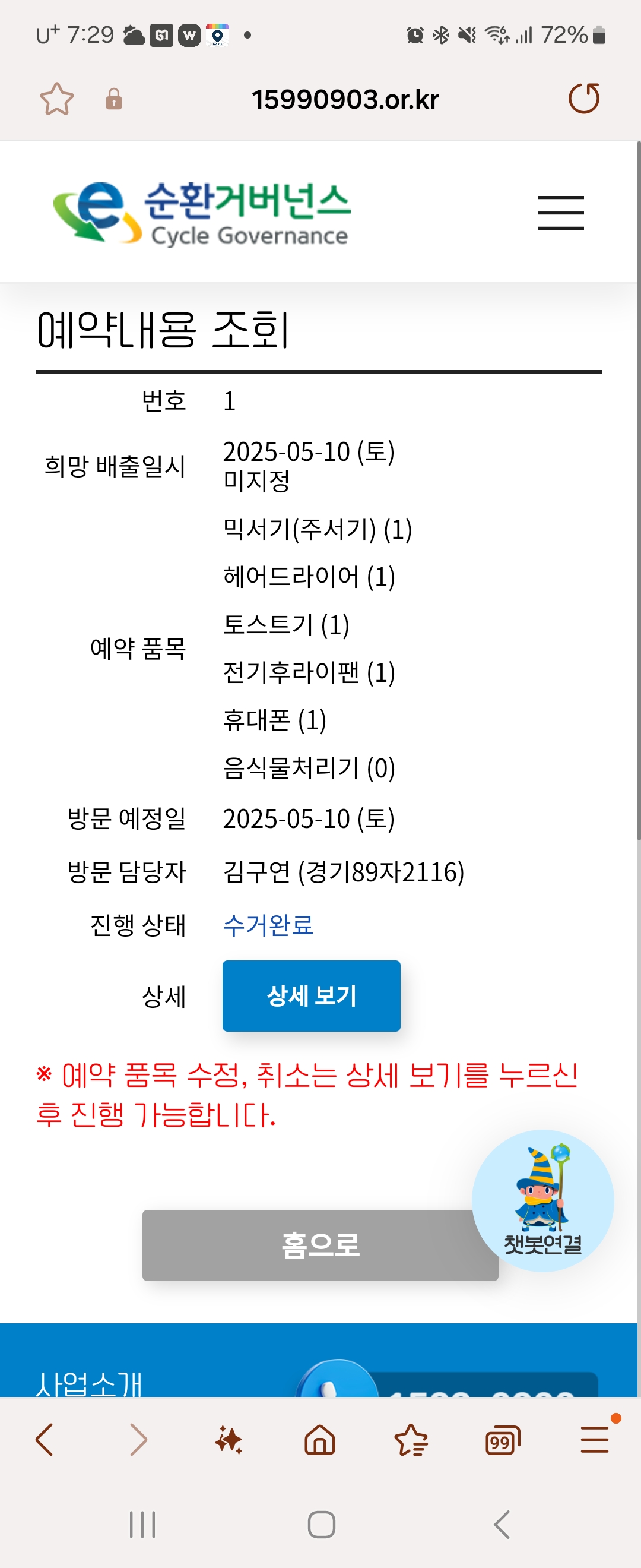The height and width of the screenshot is (1568, 641).
Task: Open the hamburger menu
Action: 560,213
